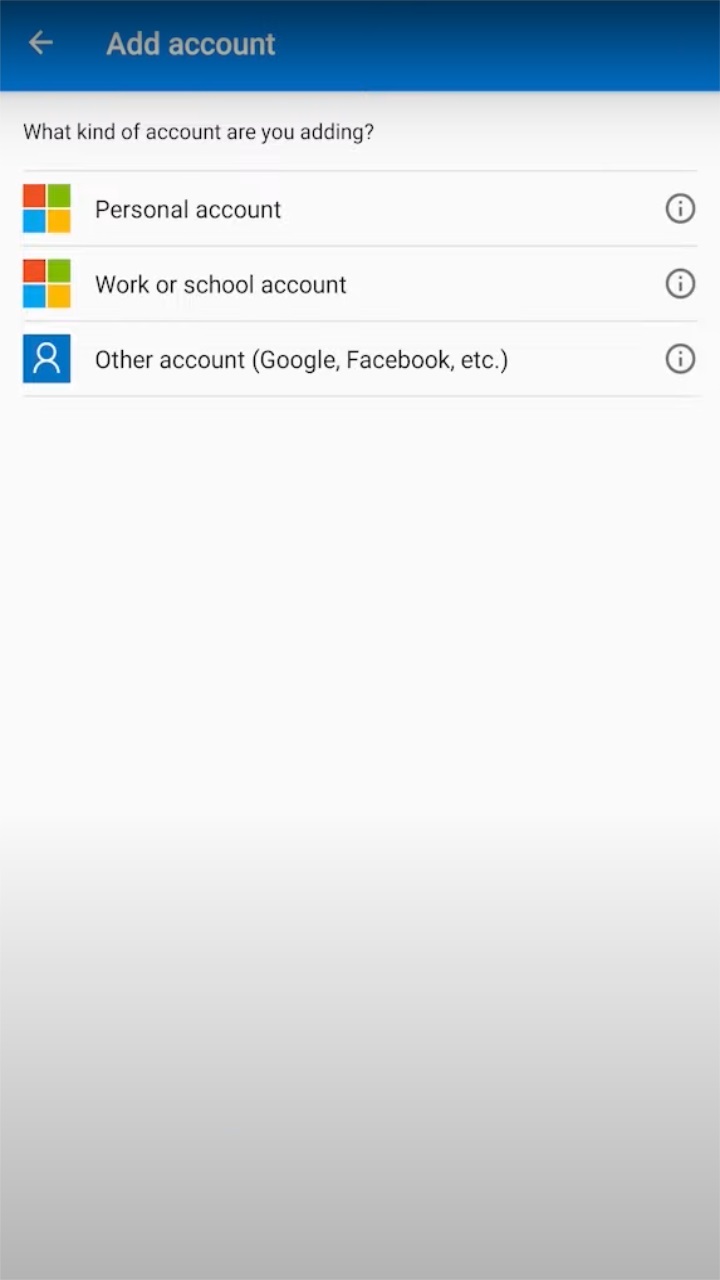Return to previous screen via back arrow
The height and width of the screenshot is (1280, 720).
pyautogui.click(x=40, y=42)
